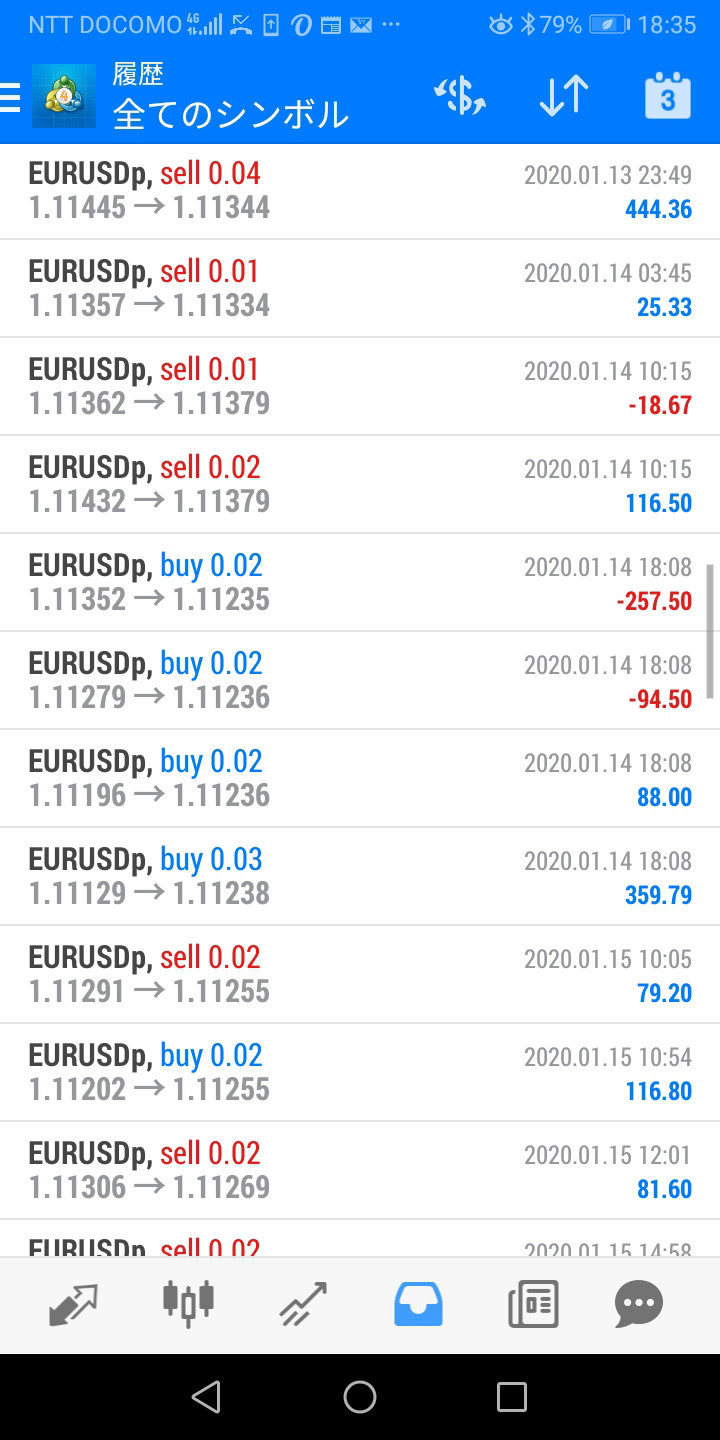Switch to the Quotes tab

pos(74,1305)
